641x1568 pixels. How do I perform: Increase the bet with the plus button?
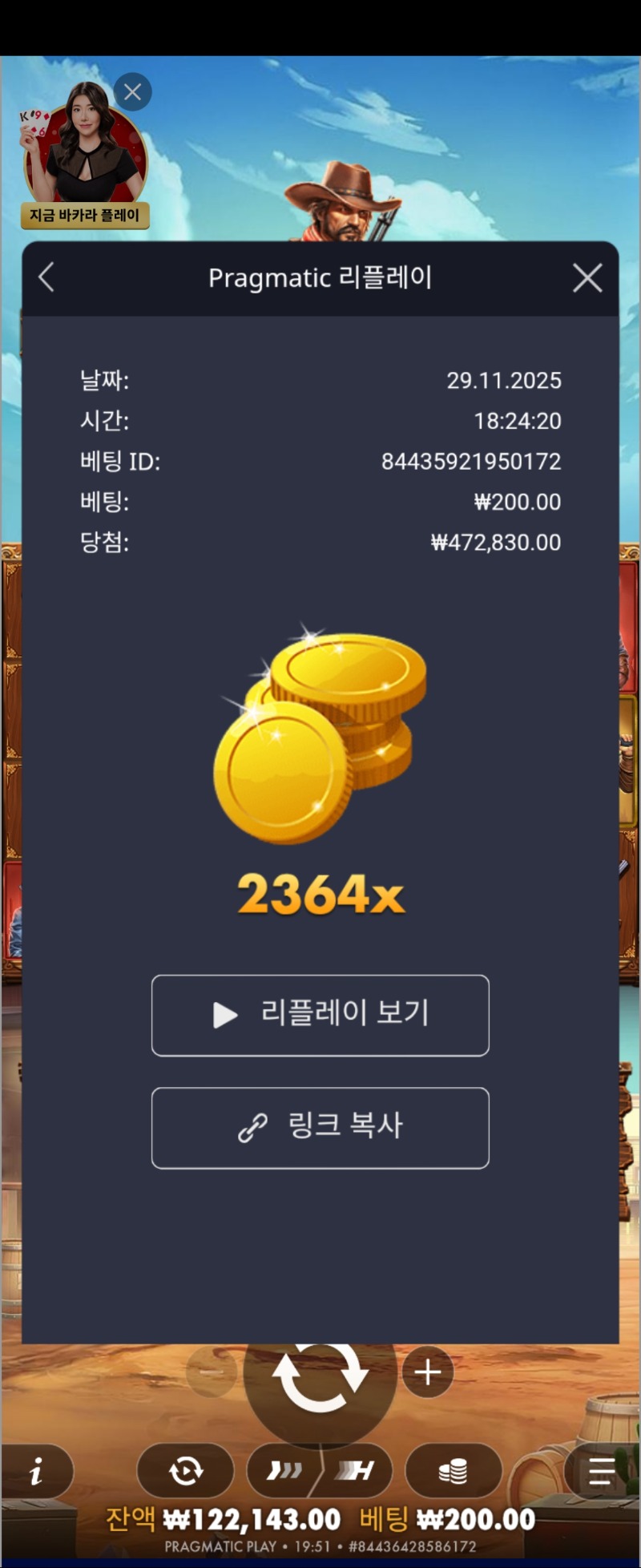428,1372
